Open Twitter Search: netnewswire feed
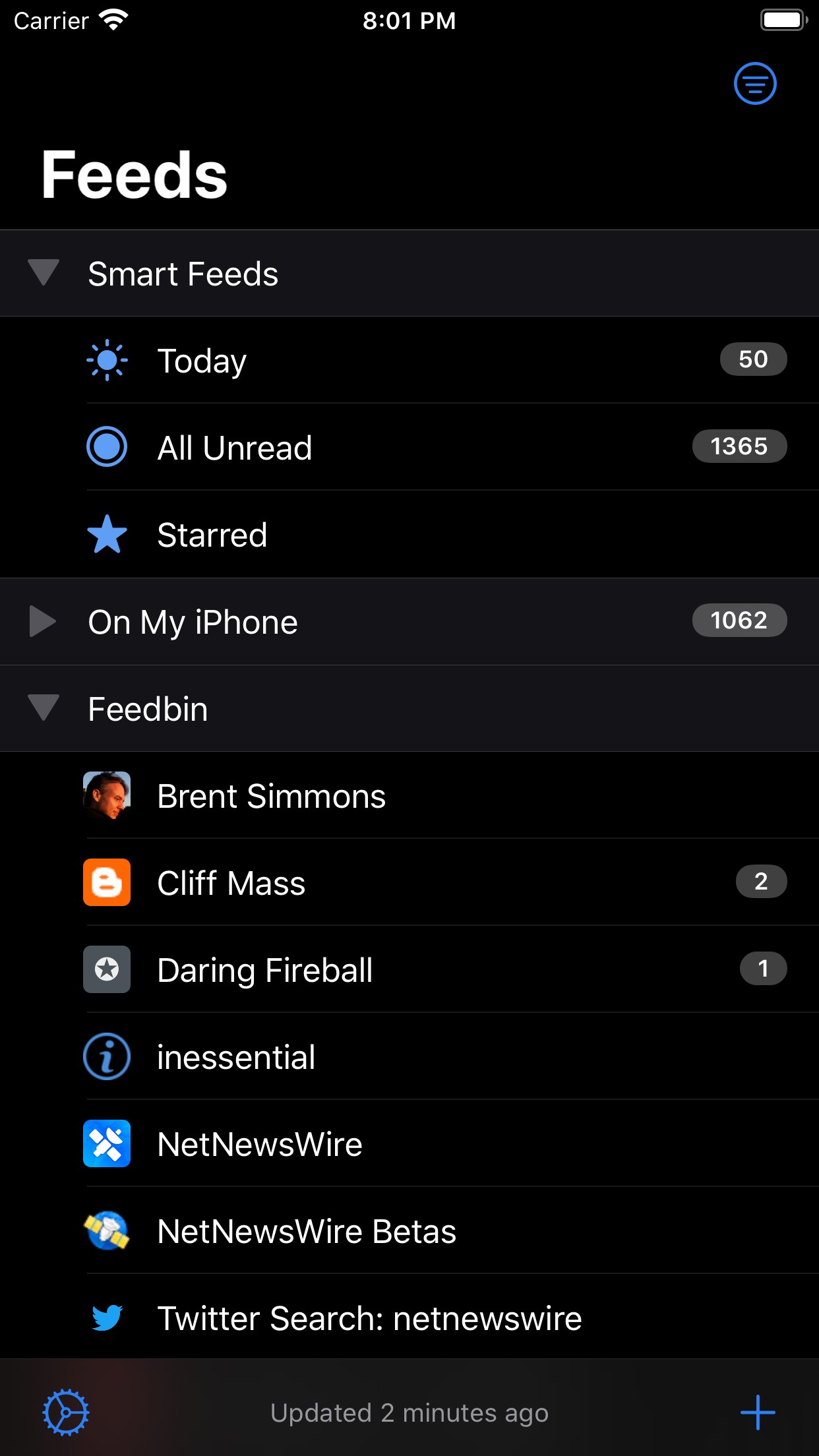 (x=409, y=1318)
